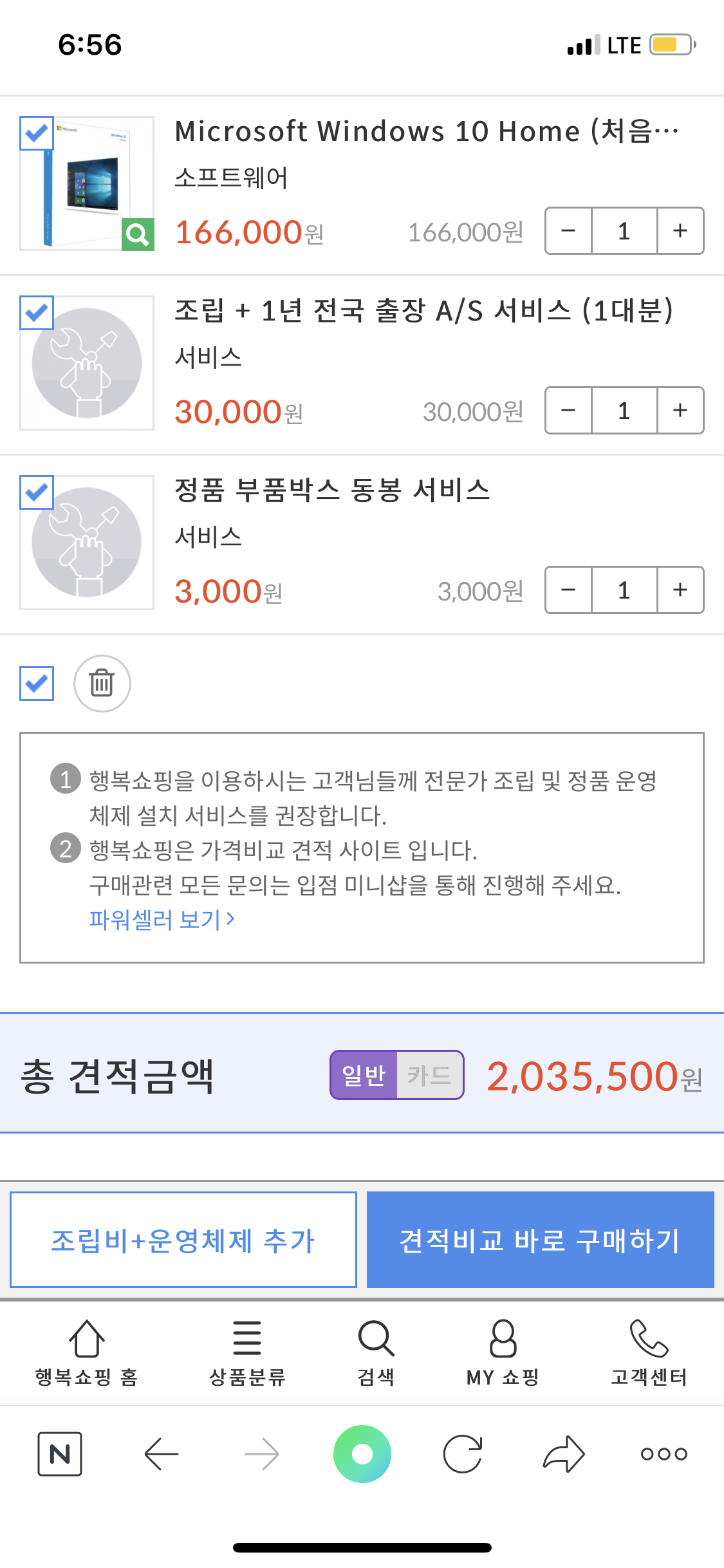
Task: Switch price mode to 카드
Action: pyautogui.click(x=429, y=1075)
